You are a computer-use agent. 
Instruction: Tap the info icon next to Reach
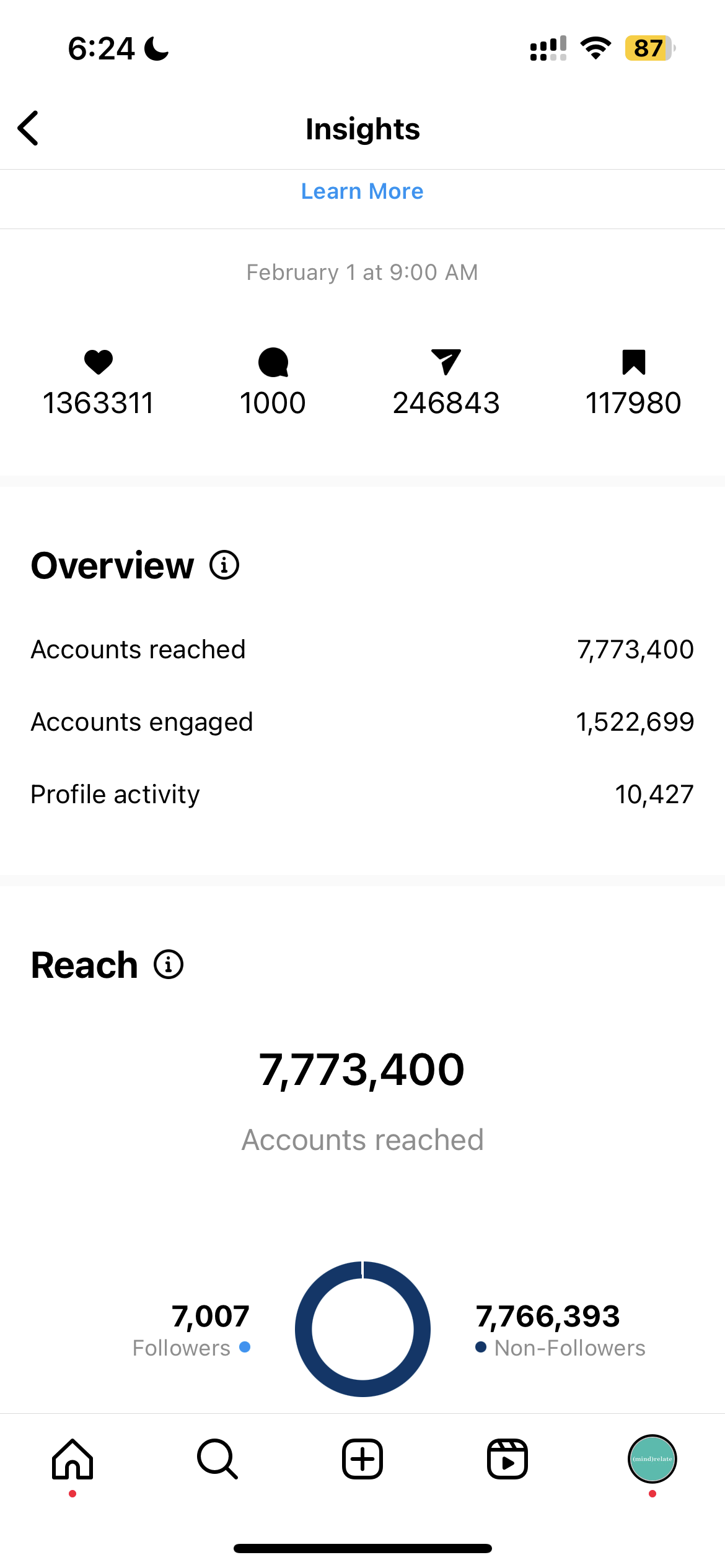click(169, 964)
